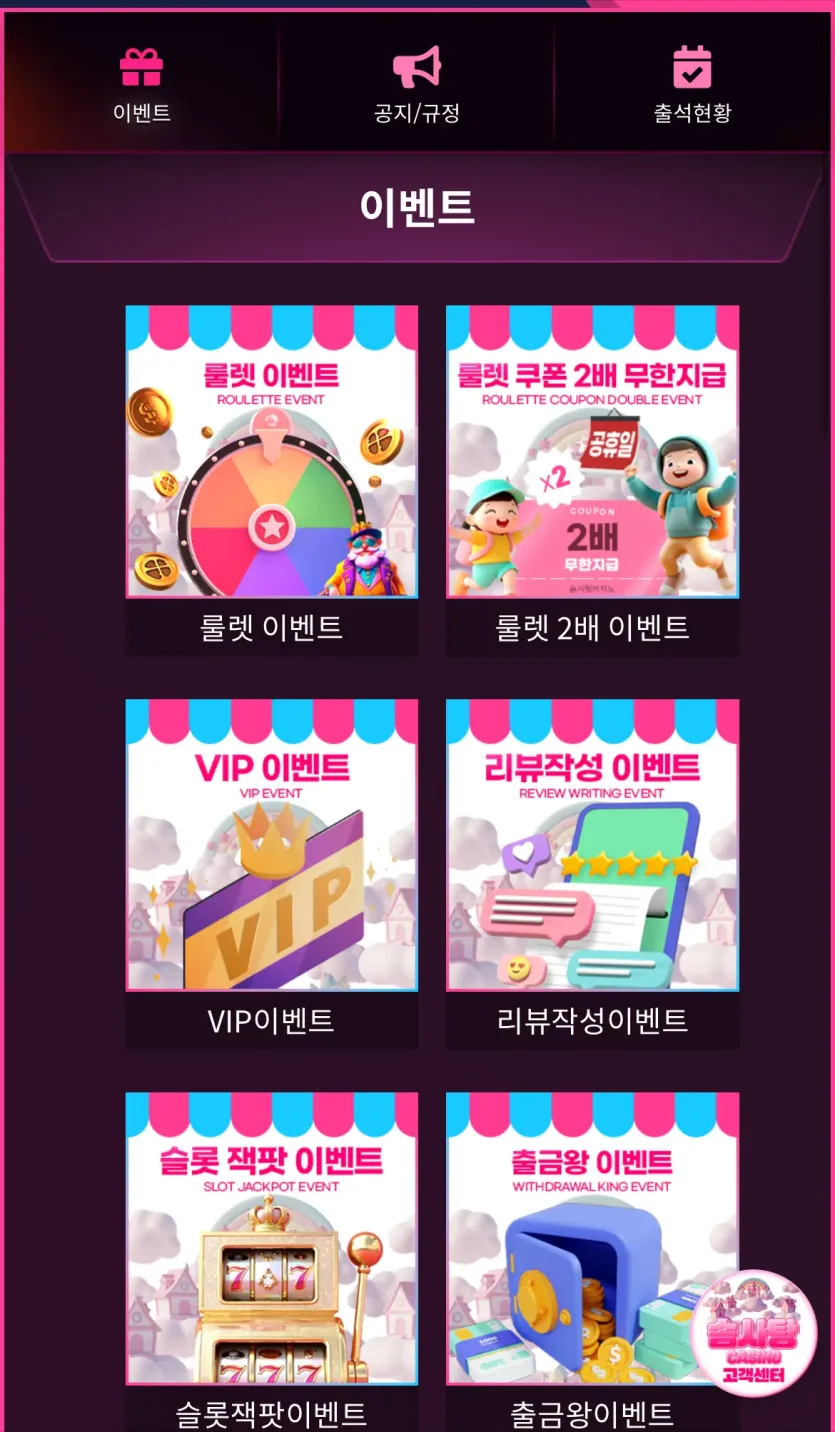This screenshot has width=835, height=1432.
Task: Open the 출금왕이벤트 card
Action: (592, 1262)
